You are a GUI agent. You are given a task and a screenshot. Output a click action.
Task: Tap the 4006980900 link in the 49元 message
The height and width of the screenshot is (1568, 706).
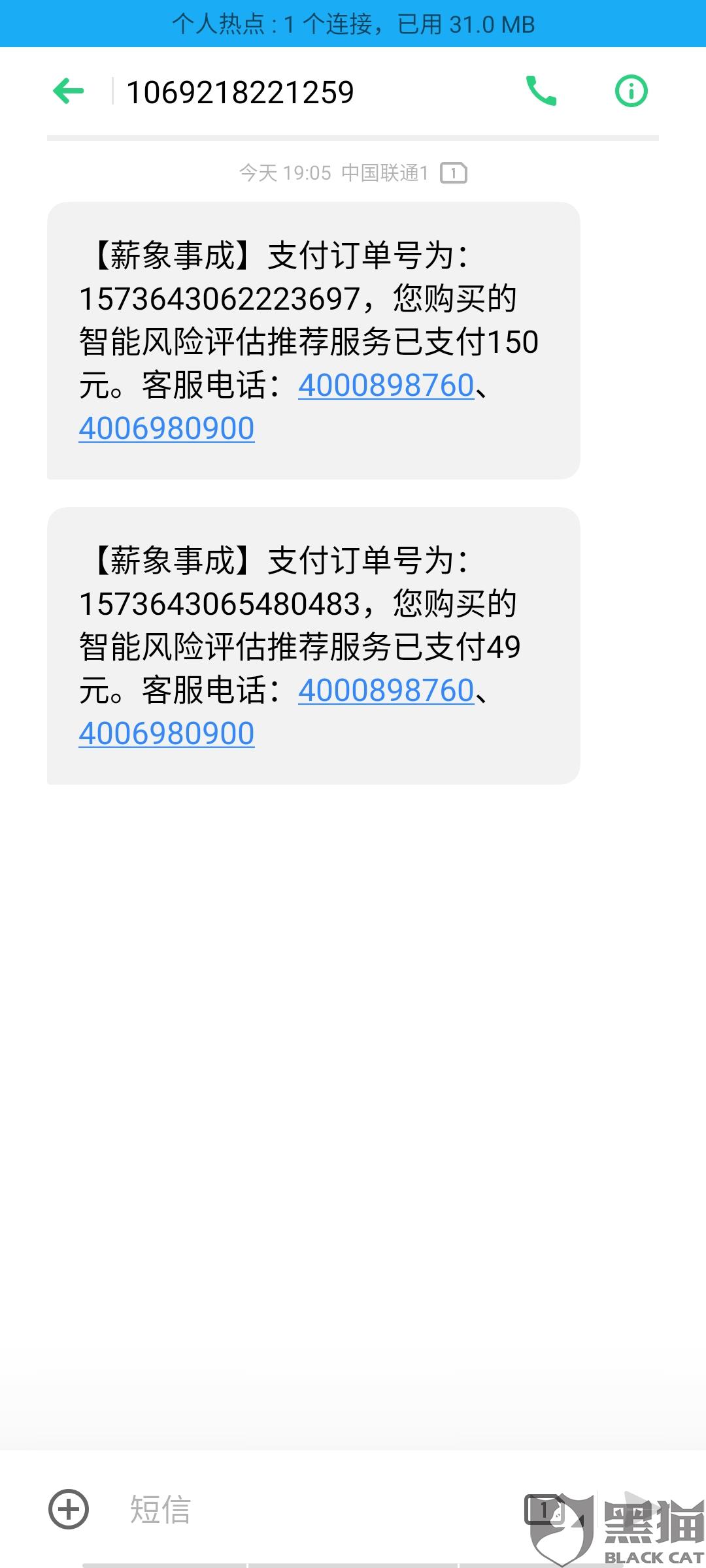tap(167, 734)
